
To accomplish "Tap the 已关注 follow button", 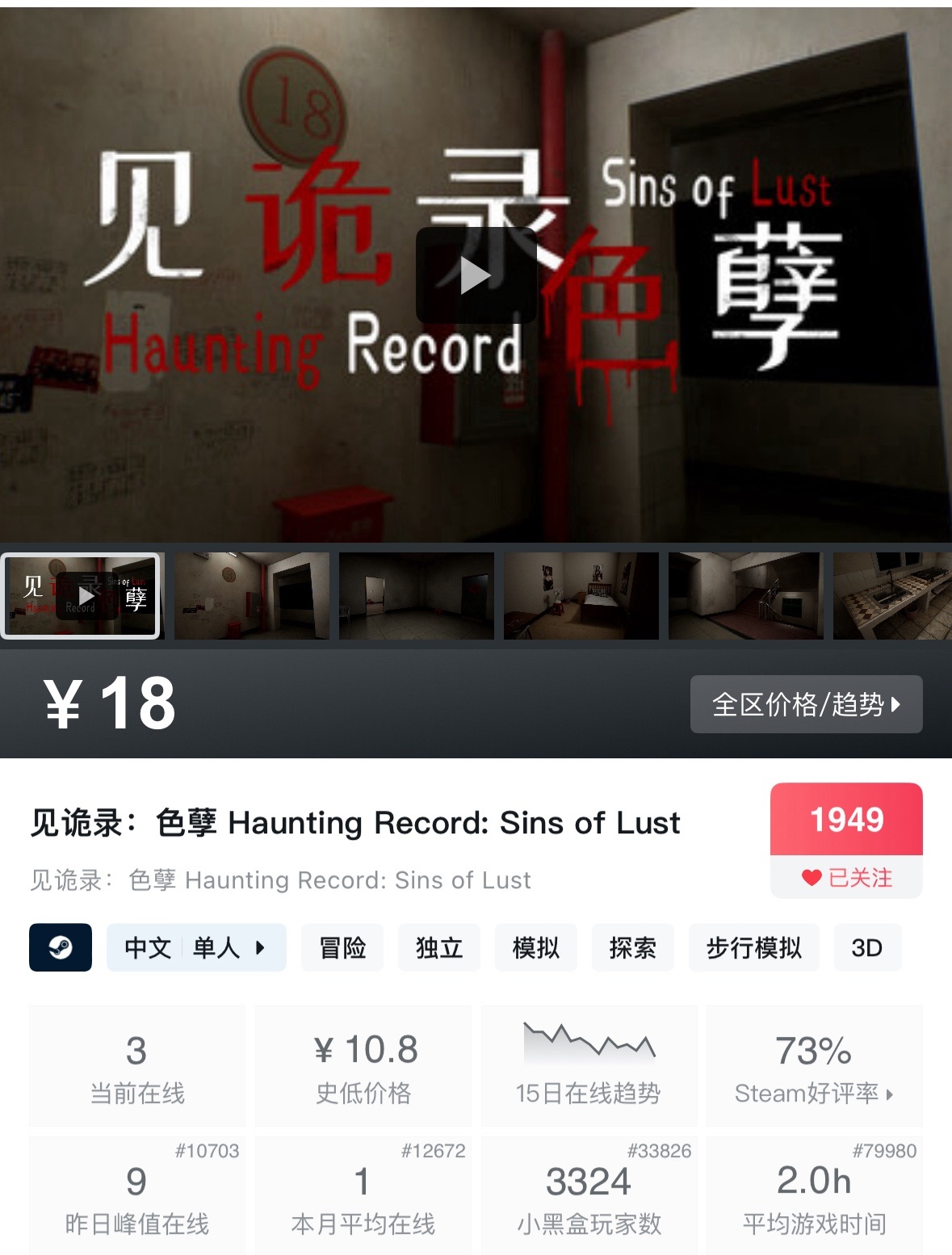I will [846, 877].
